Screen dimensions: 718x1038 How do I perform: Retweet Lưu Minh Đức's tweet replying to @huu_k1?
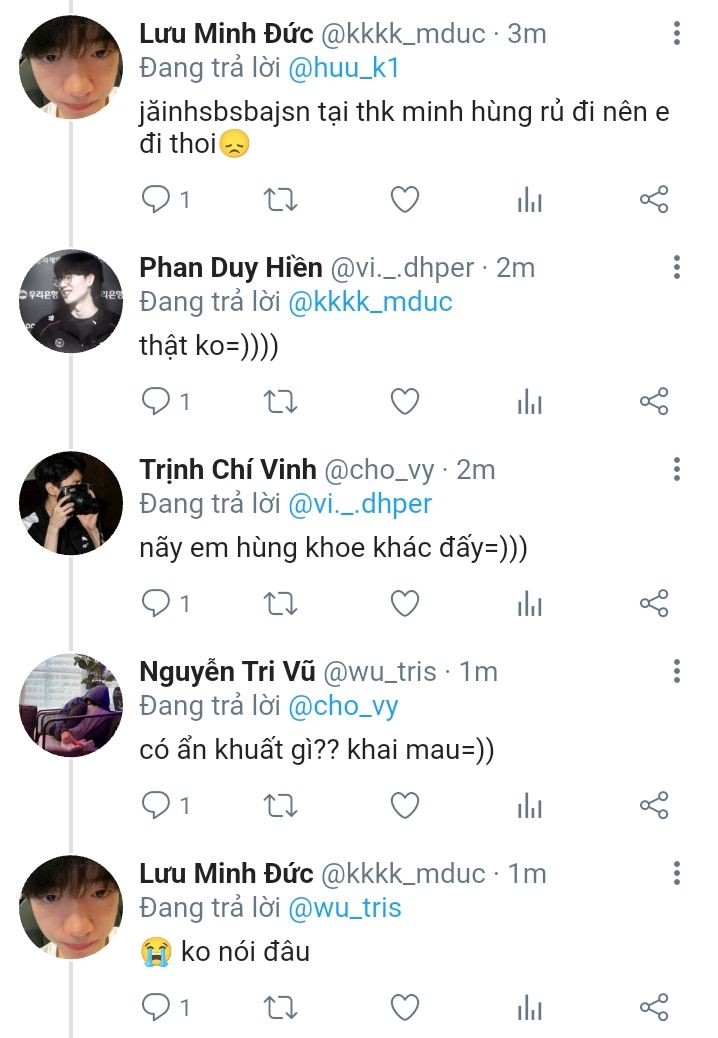pos(280,200)
